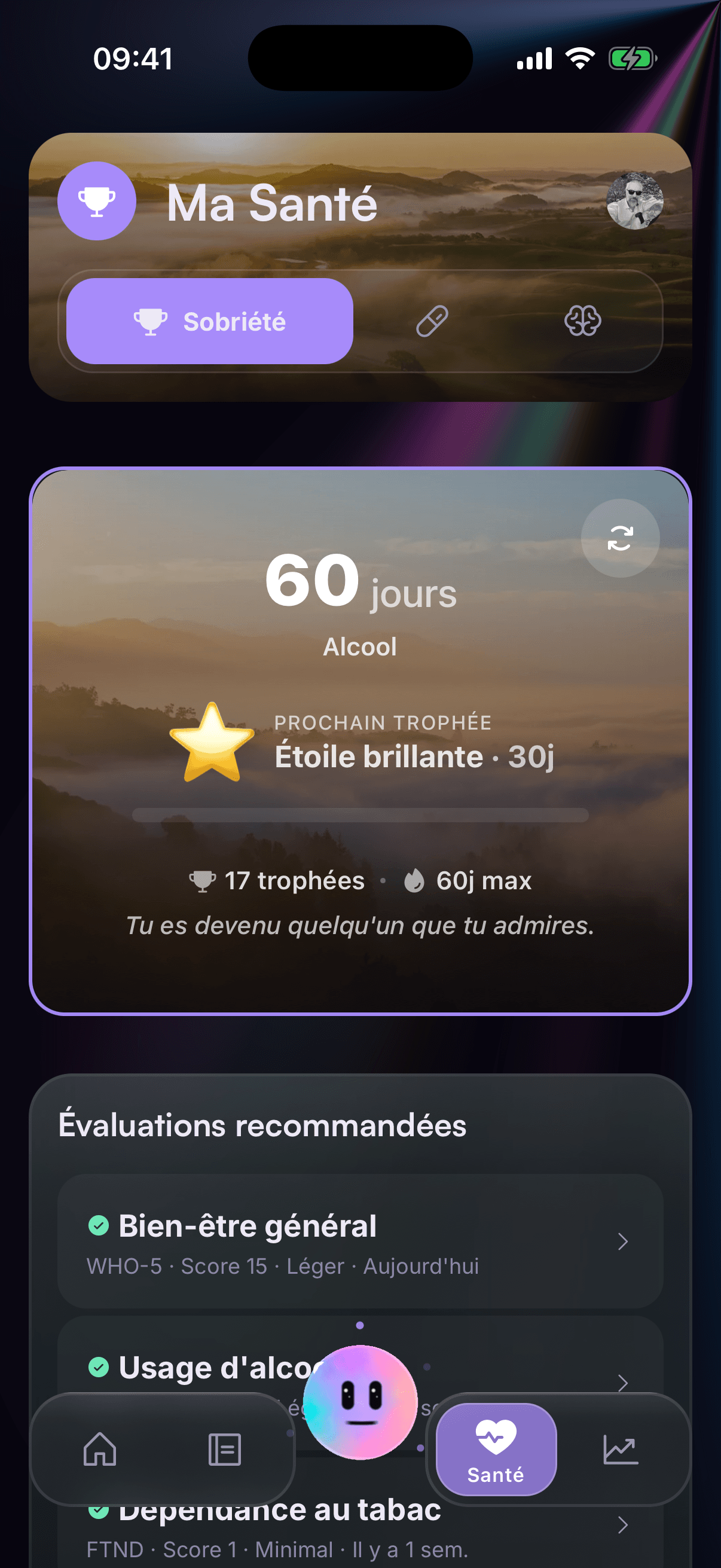
Task: Open the Usage d'alcool chevron arrow
Action: click(624, 1383)
